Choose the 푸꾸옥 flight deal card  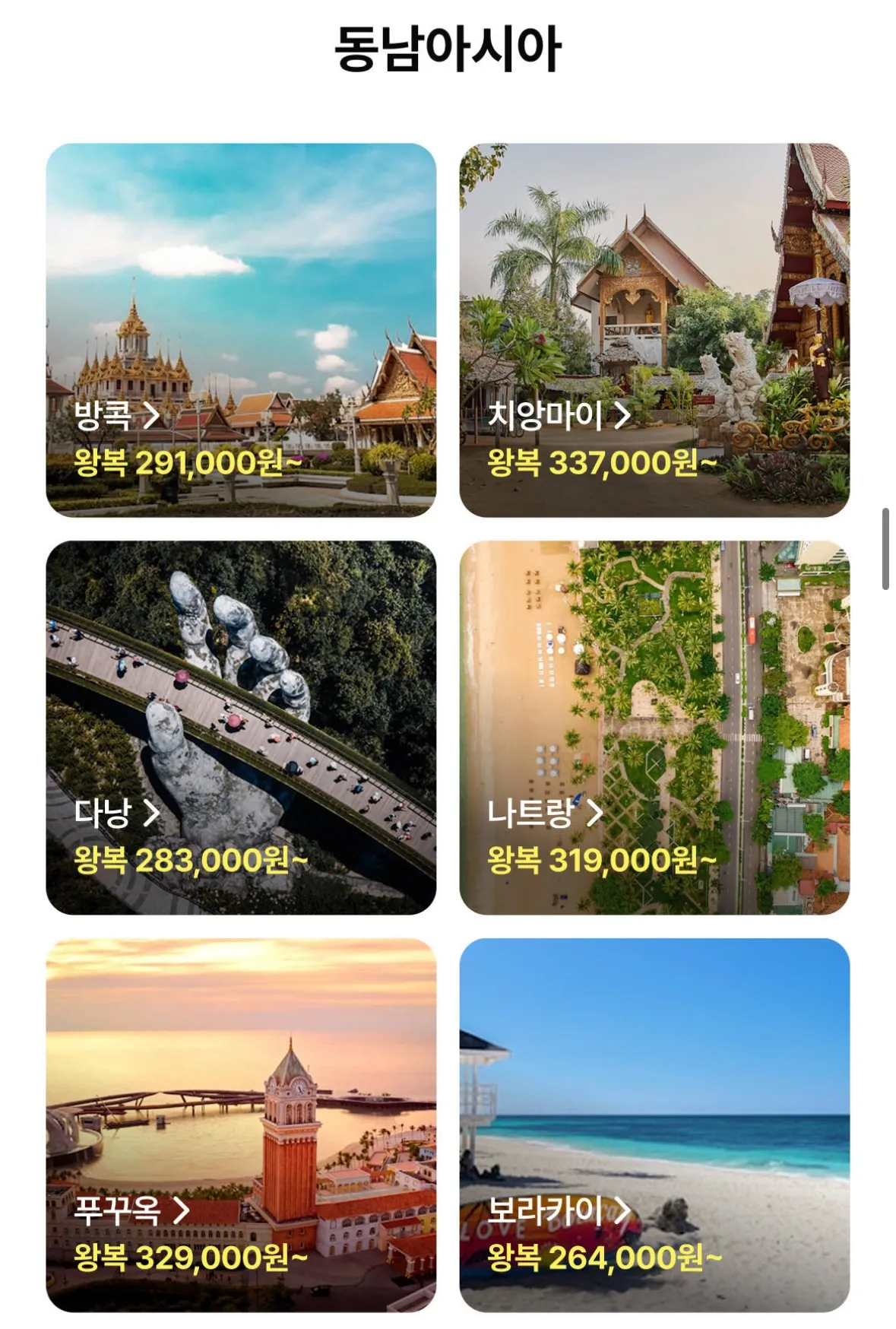point(241,1125)
